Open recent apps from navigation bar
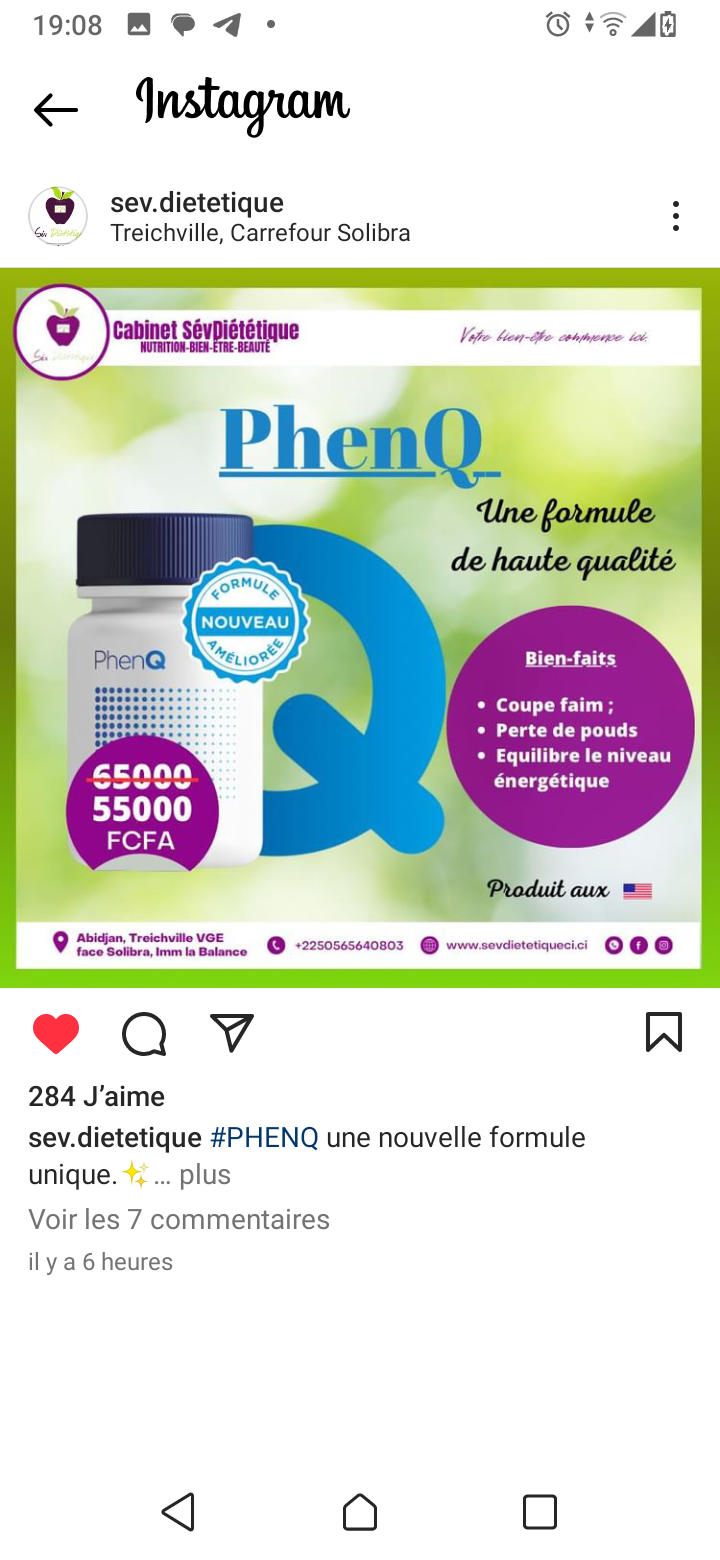 540,1512
